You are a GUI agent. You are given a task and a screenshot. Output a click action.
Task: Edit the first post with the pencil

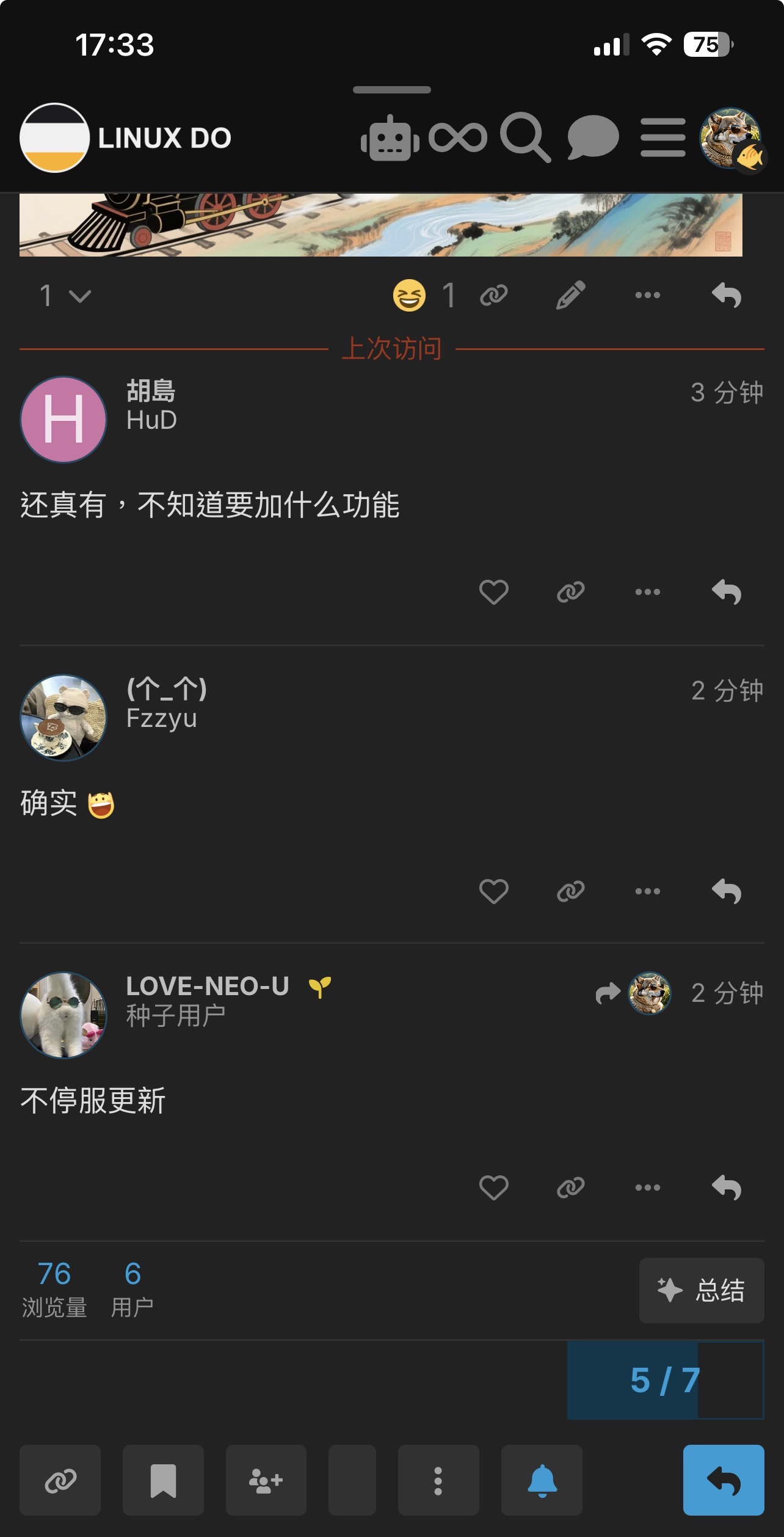[x=570, y=295]
